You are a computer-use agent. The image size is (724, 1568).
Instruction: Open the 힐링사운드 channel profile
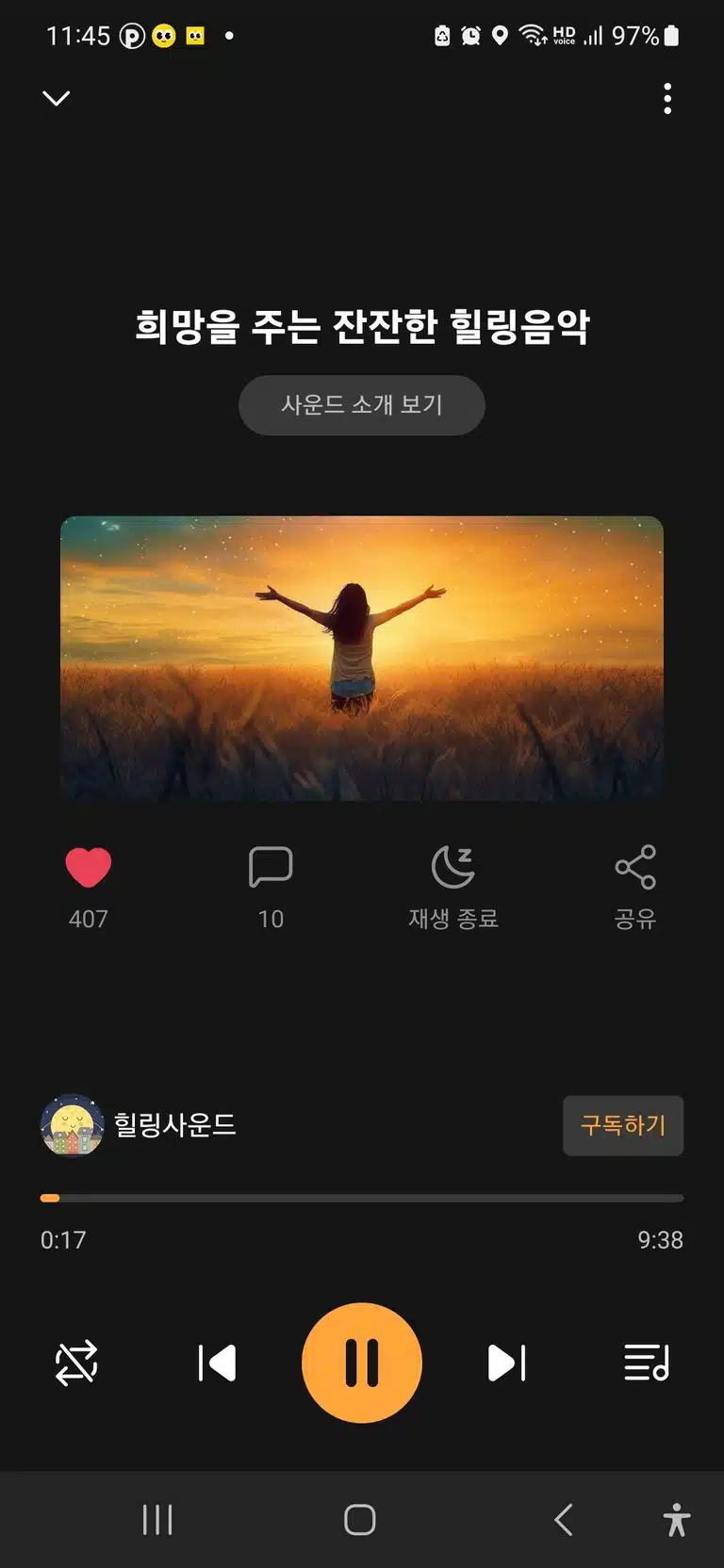tap(139, 1125)
